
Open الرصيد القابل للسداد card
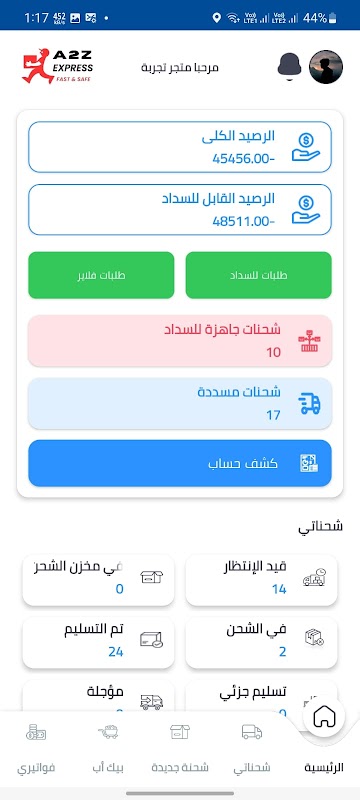click(x=180, y=210)
